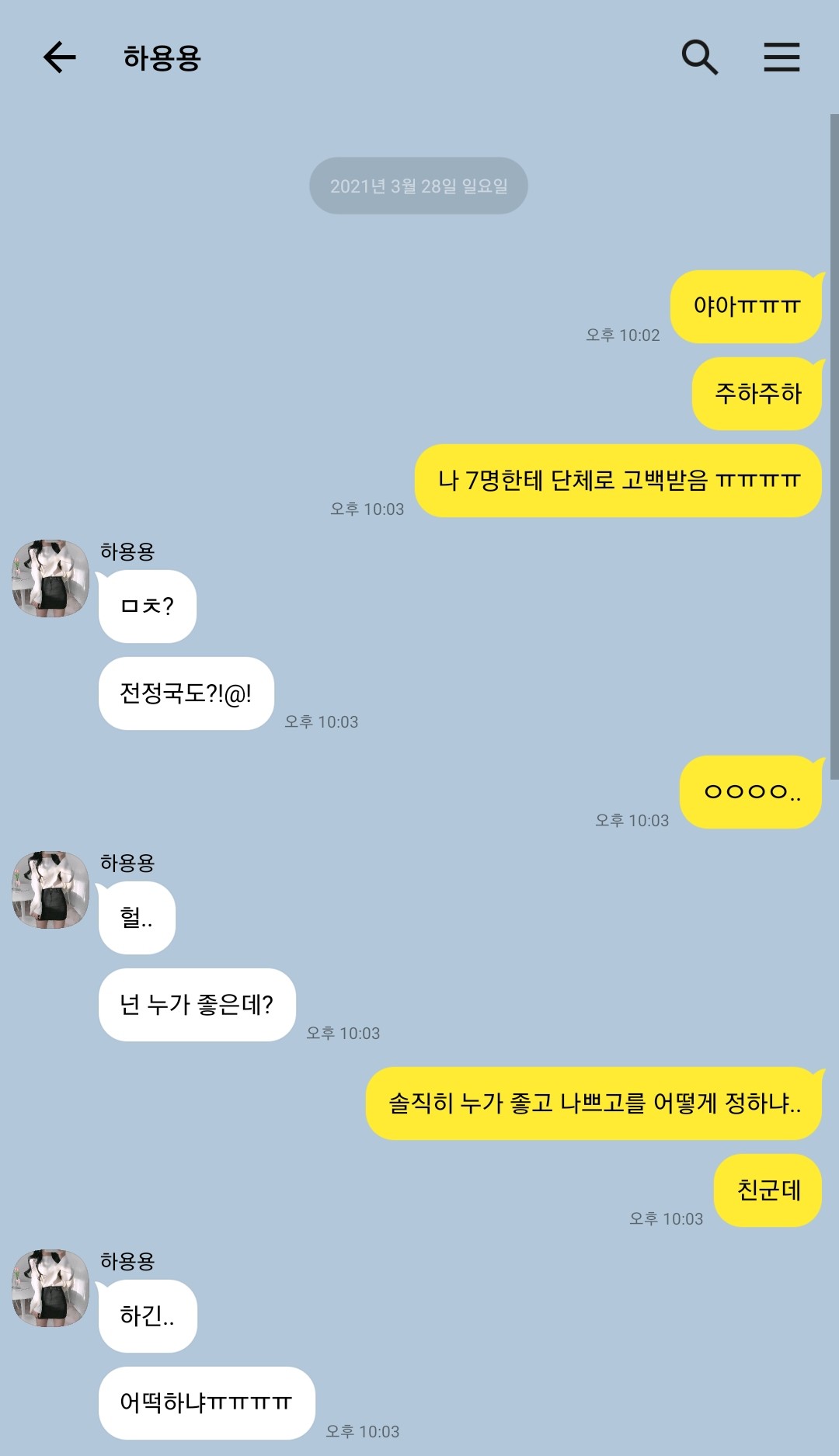Go back from the 하용용 chat
This screenshot has height=1456, width=839.
(59, 57)
